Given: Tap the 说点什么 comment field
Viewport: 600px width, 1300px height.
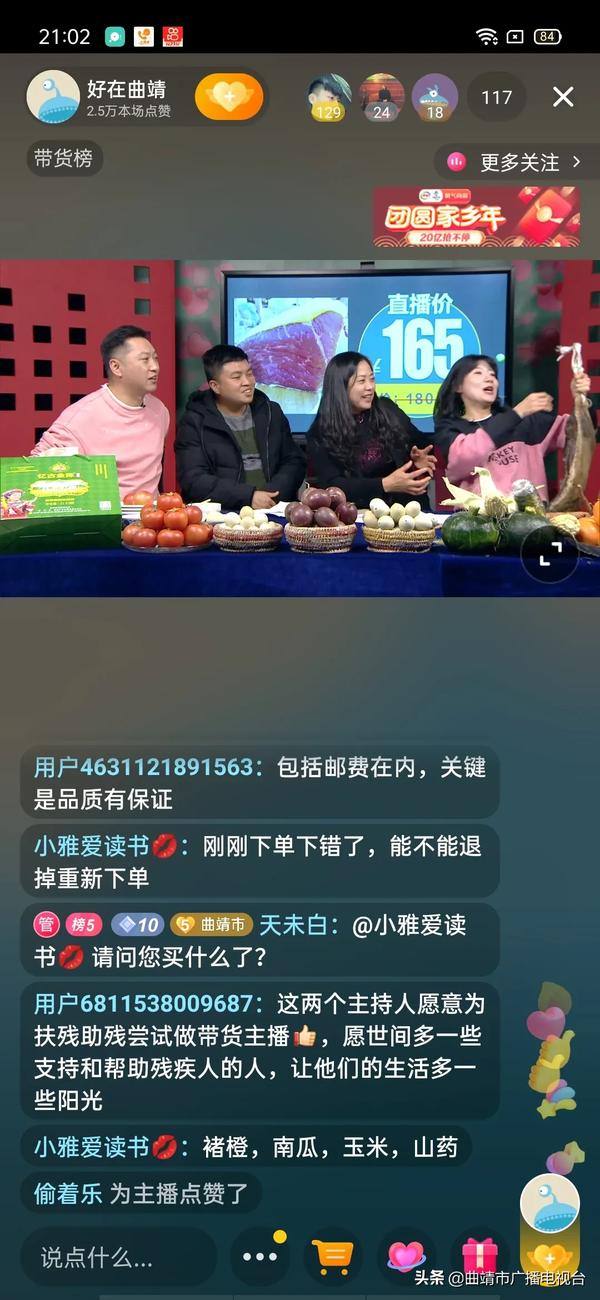Looking at the screenshot, I should [x=118, y=1257].
